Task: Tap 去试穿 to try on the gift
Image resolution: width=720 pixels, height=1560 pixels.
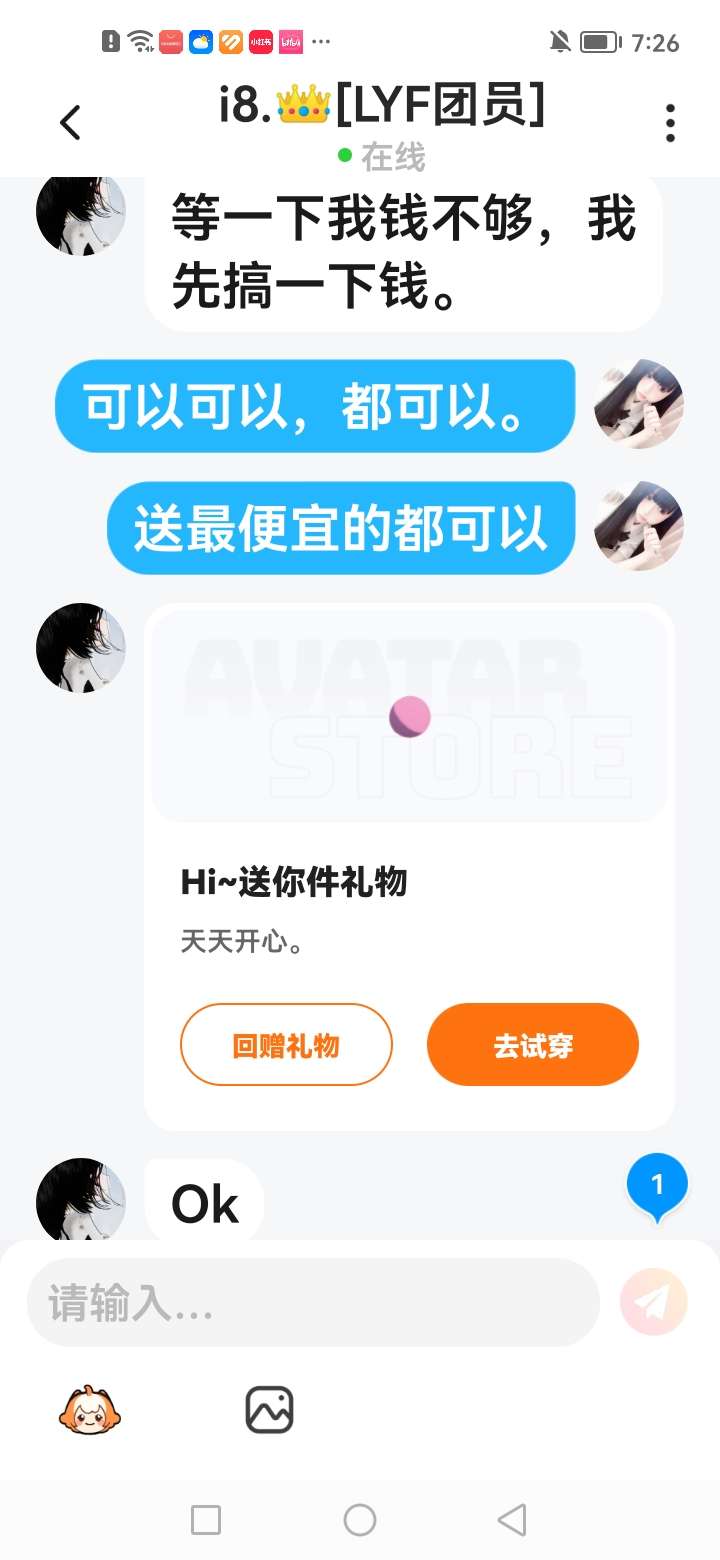Action: pyautogui.click(x=532, y=1045)
